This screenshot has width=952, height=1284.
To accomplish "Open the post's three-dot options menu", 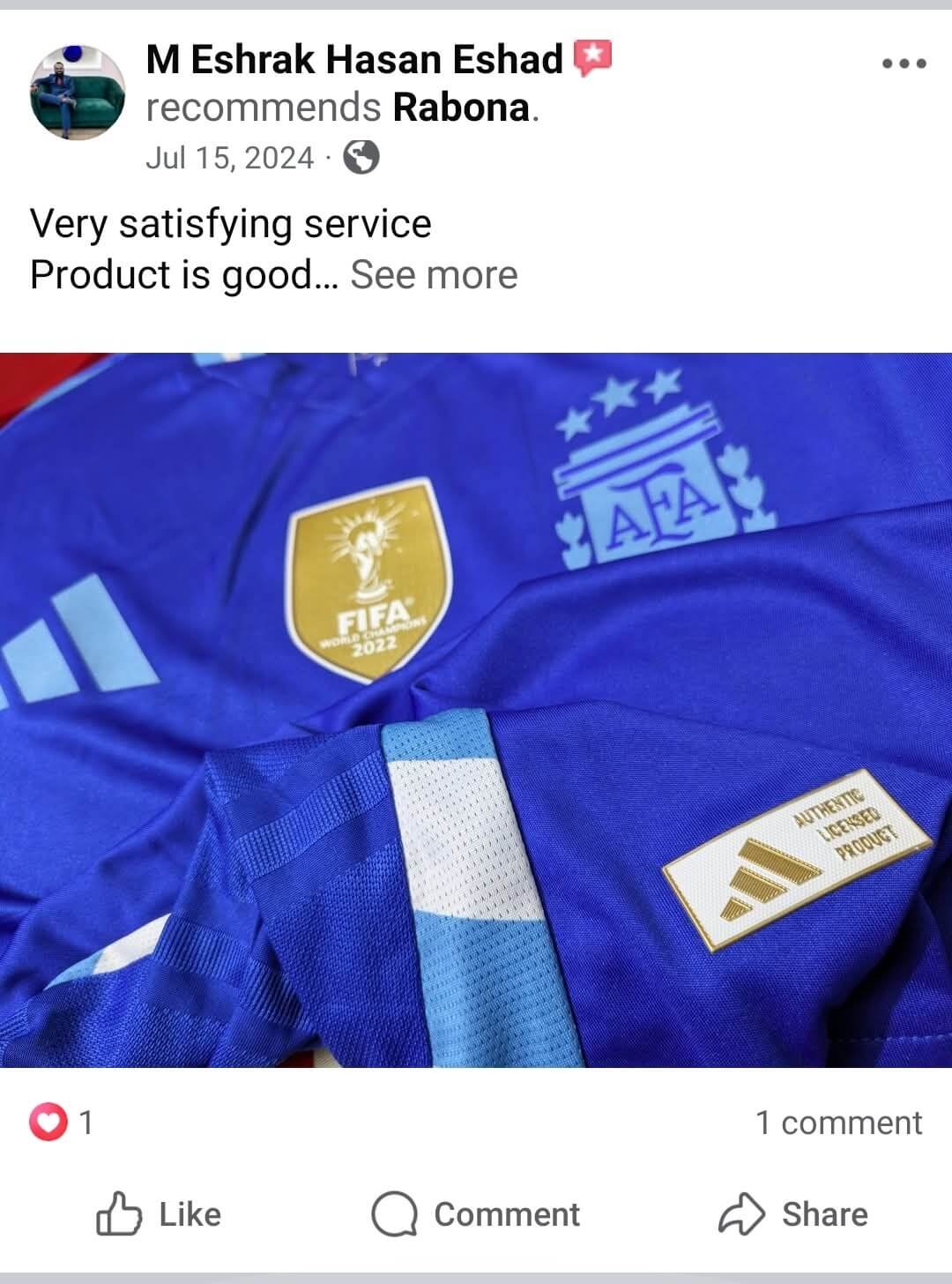I will [x=904, y=63].
